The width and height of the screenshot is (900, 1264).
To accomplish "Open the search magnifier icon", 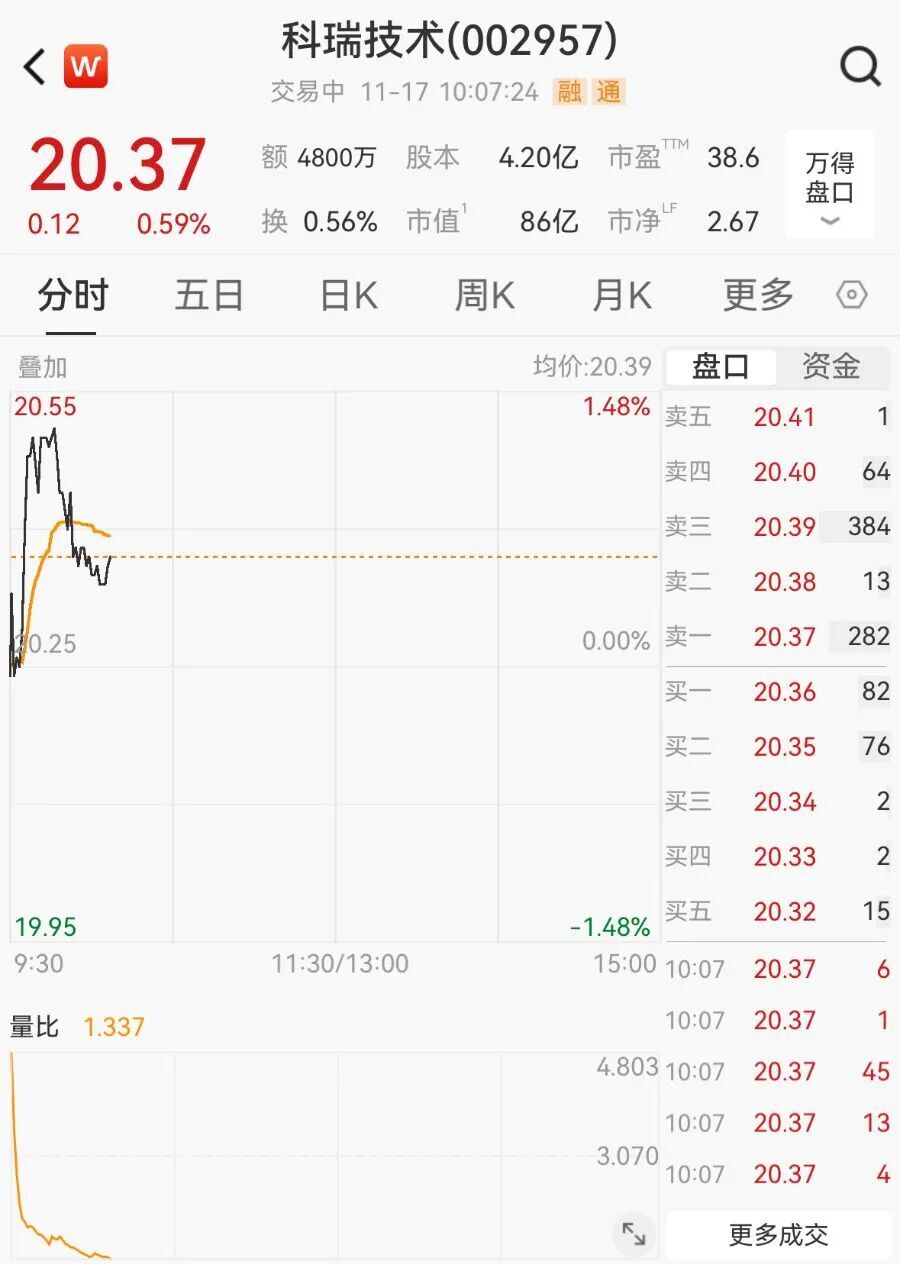I will (x=860, y=68).
